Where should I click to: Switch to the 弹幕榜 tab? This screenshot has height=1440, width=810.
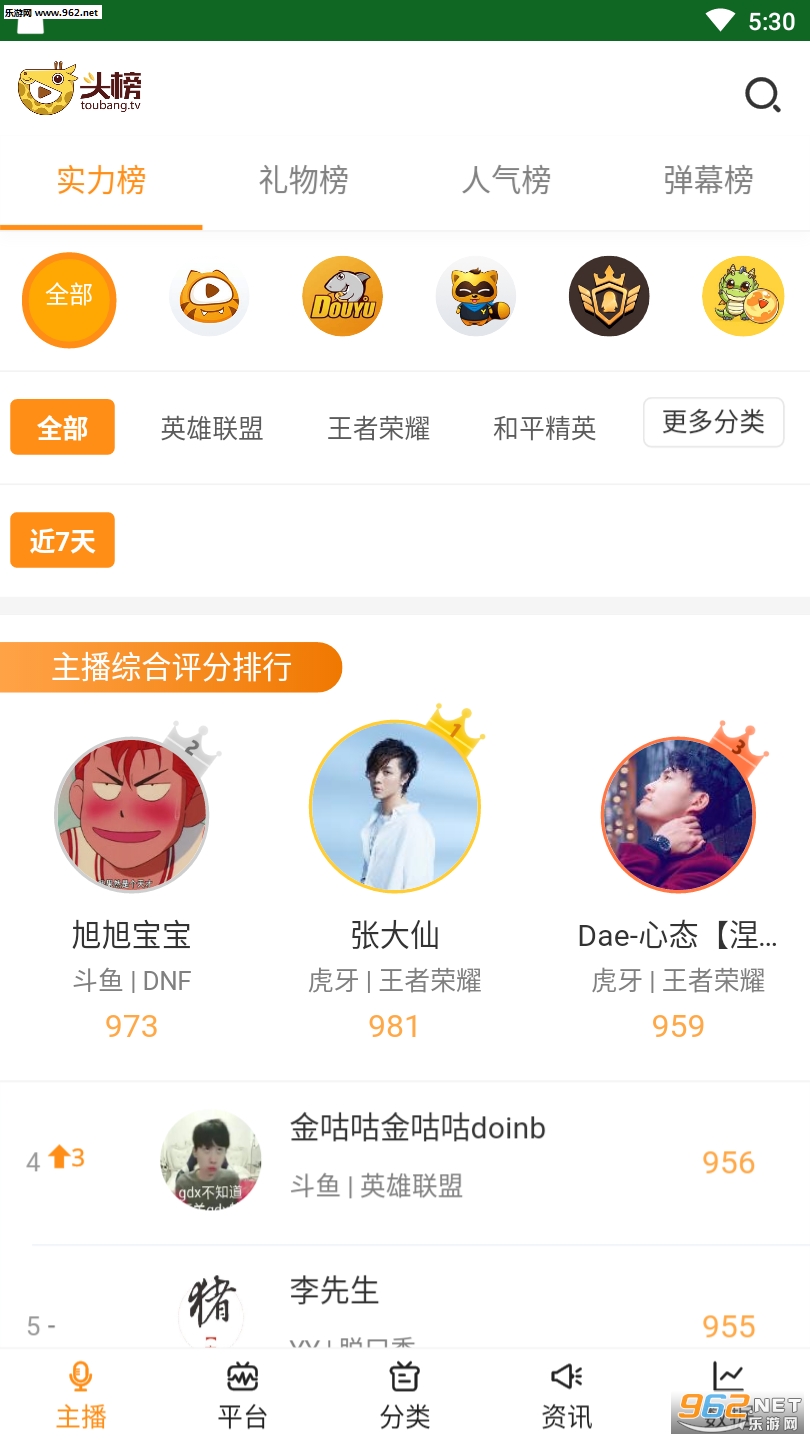[708, 181]
